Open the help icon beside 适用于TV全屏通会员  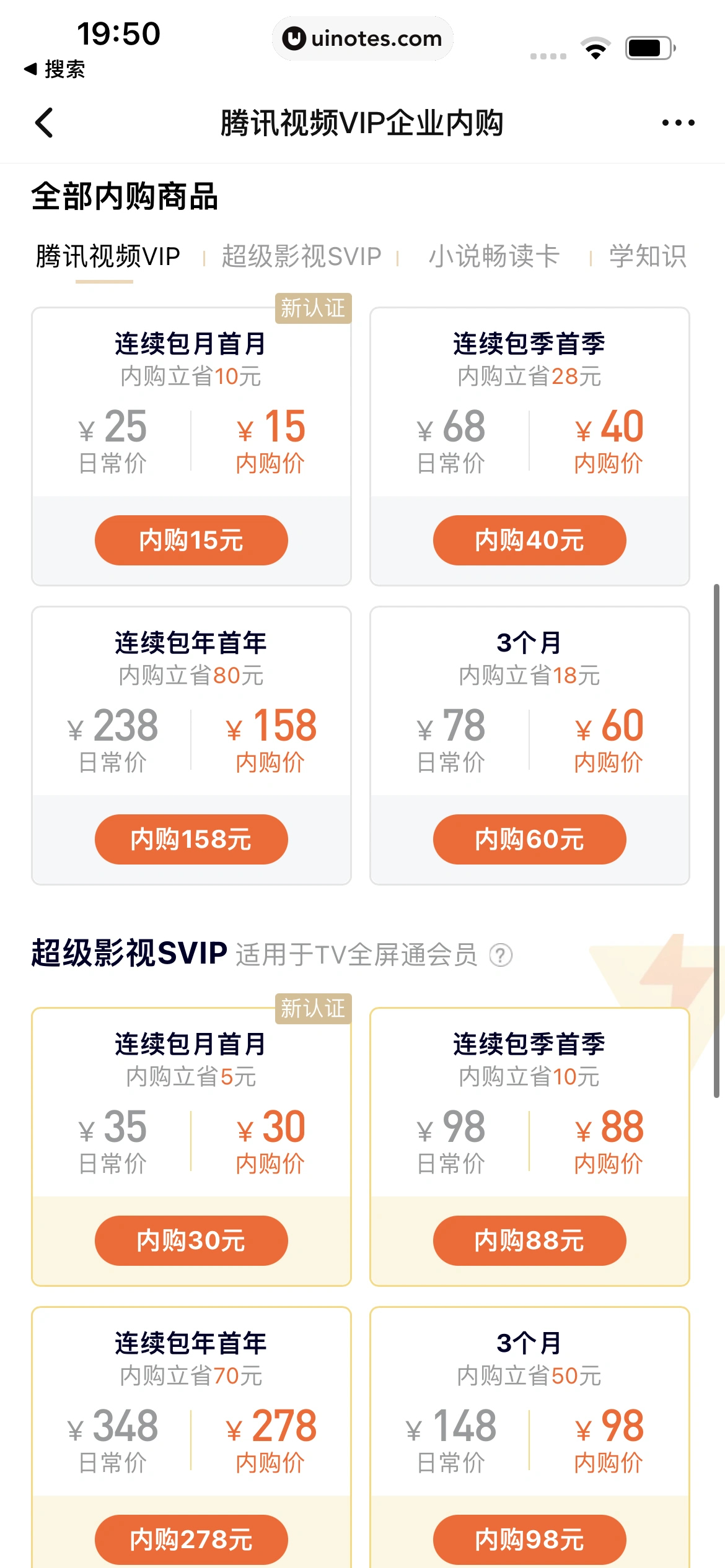[501, 955]
